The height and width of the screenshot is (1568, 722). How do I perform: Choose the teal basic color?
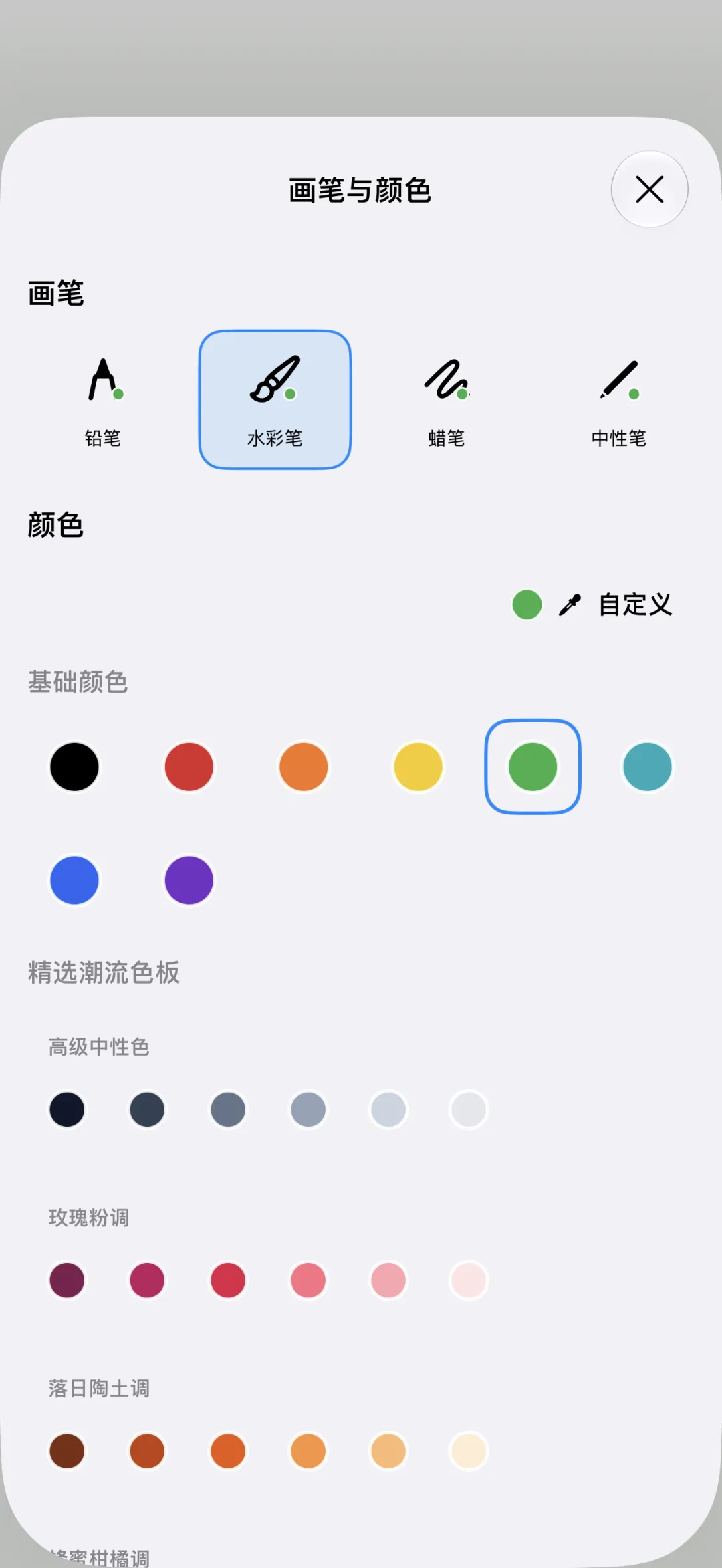pyautogui.click(x=647, y=766)
